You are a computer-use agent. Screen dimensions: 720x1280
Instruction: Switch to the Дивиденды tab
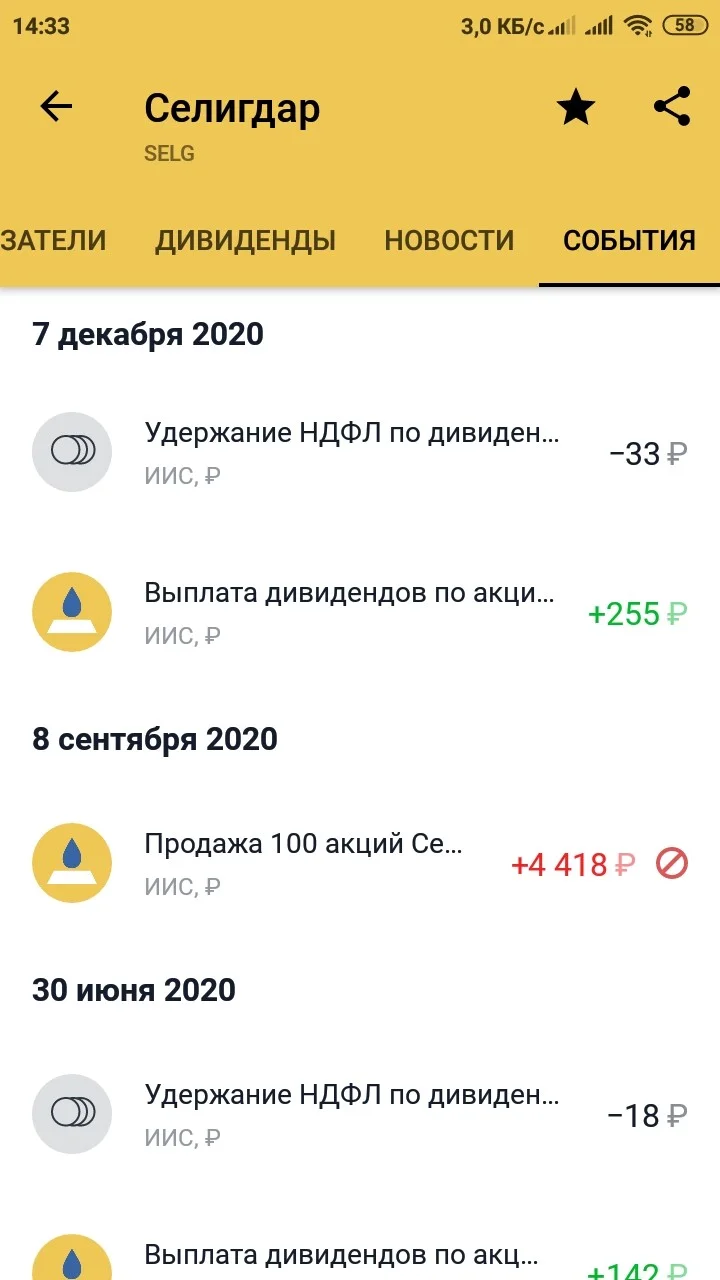pos(245,240)
